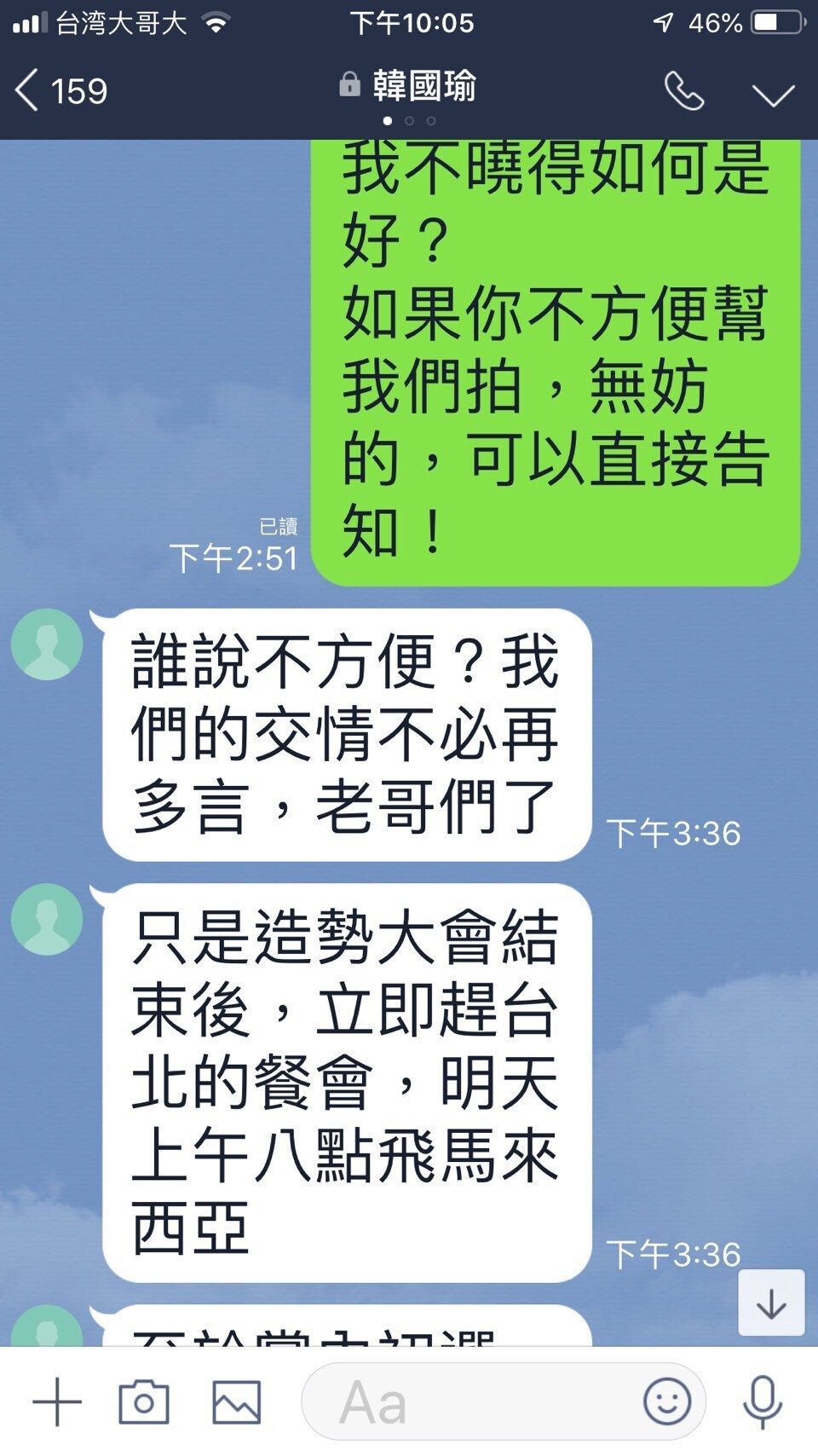Start a voice call with 韓國瑜
Screen dimensions: 818x1456
[683, 90]
